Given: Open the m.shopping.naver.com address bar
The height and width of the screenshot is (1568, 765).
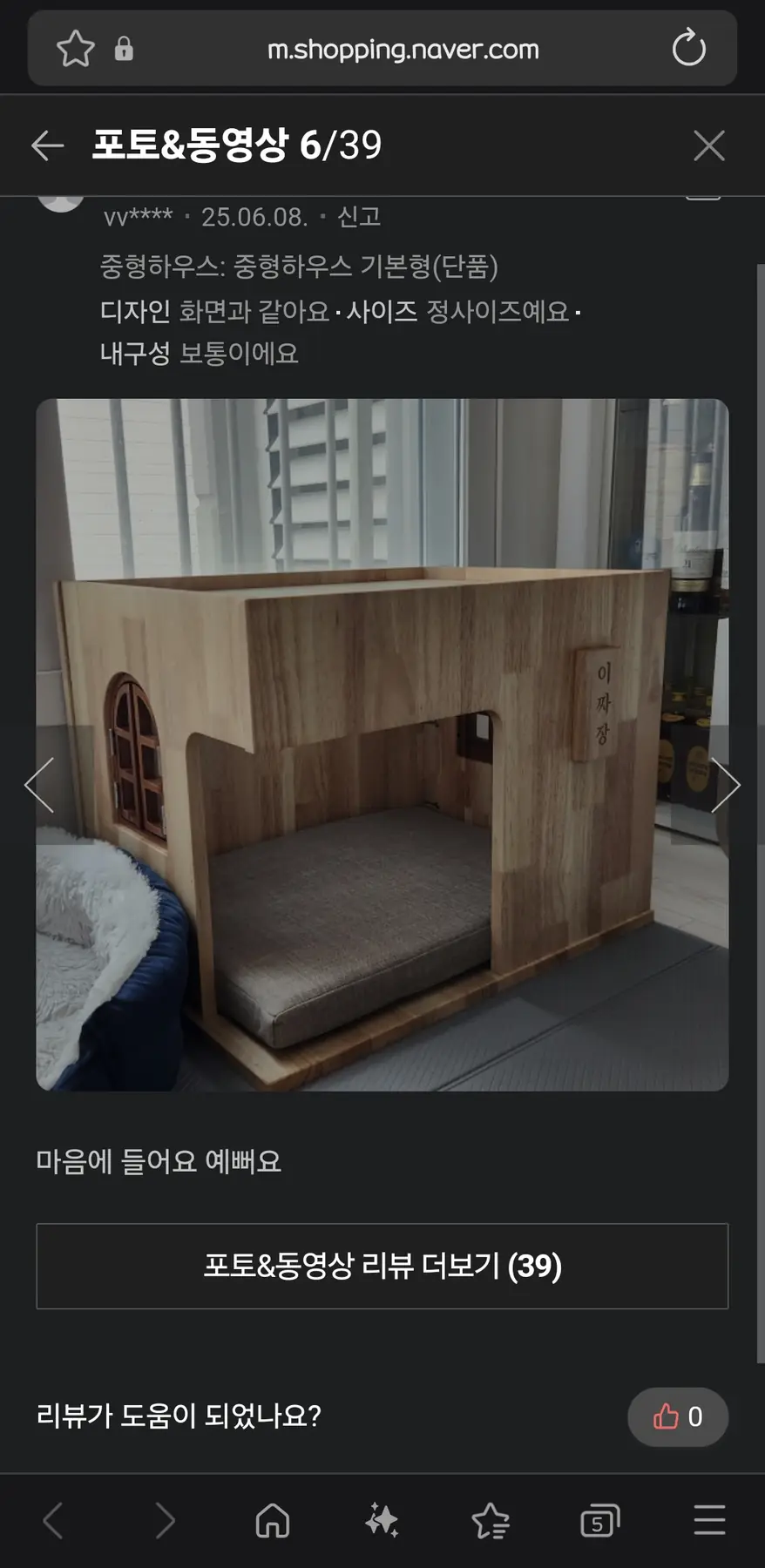Looking at the screenshot, I should (x=403, y=50).
